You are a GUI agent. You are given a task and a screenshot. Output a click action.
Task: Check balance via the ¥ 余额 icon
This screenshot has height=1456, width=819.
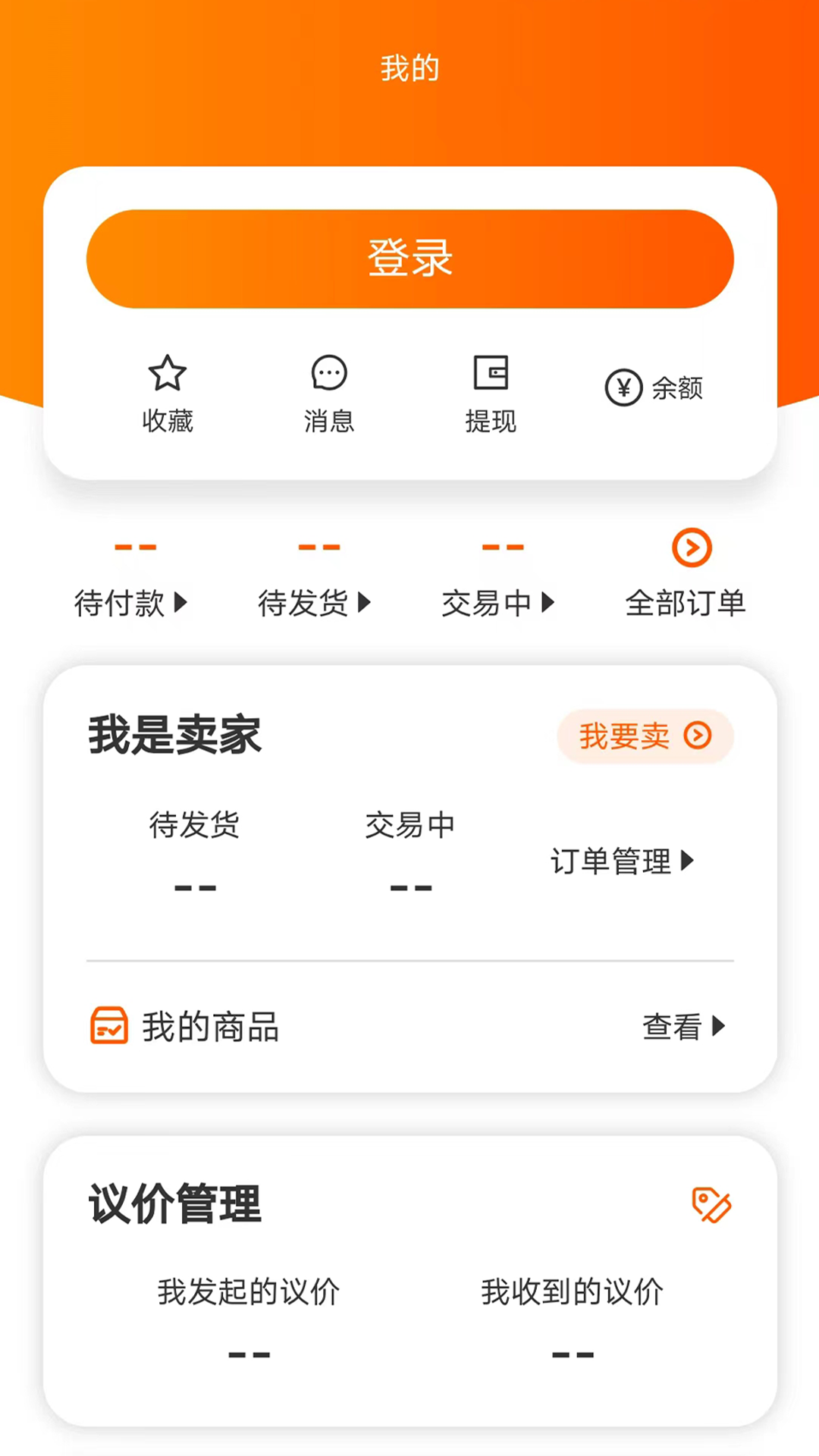[623, 388]
